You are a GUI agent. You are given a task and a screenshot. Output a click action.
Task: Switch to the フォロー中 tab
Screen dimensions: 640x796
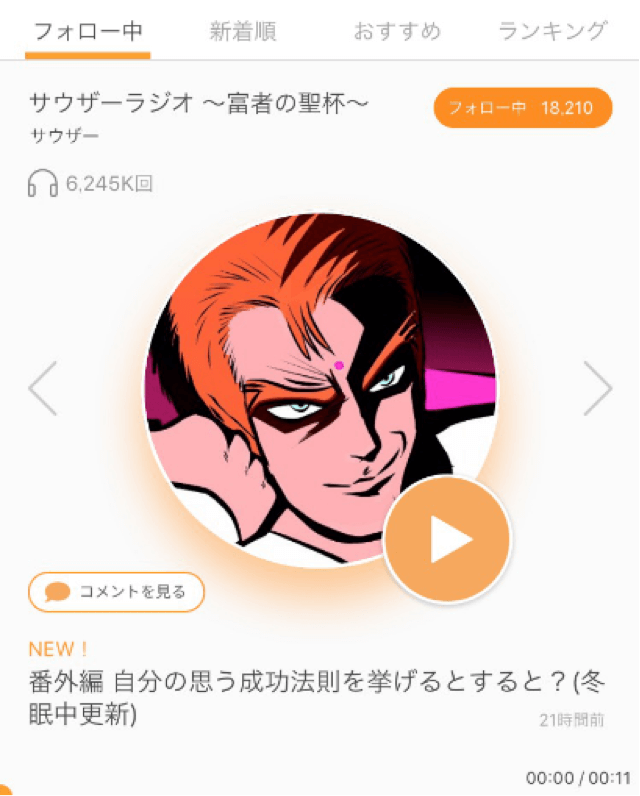88,31
